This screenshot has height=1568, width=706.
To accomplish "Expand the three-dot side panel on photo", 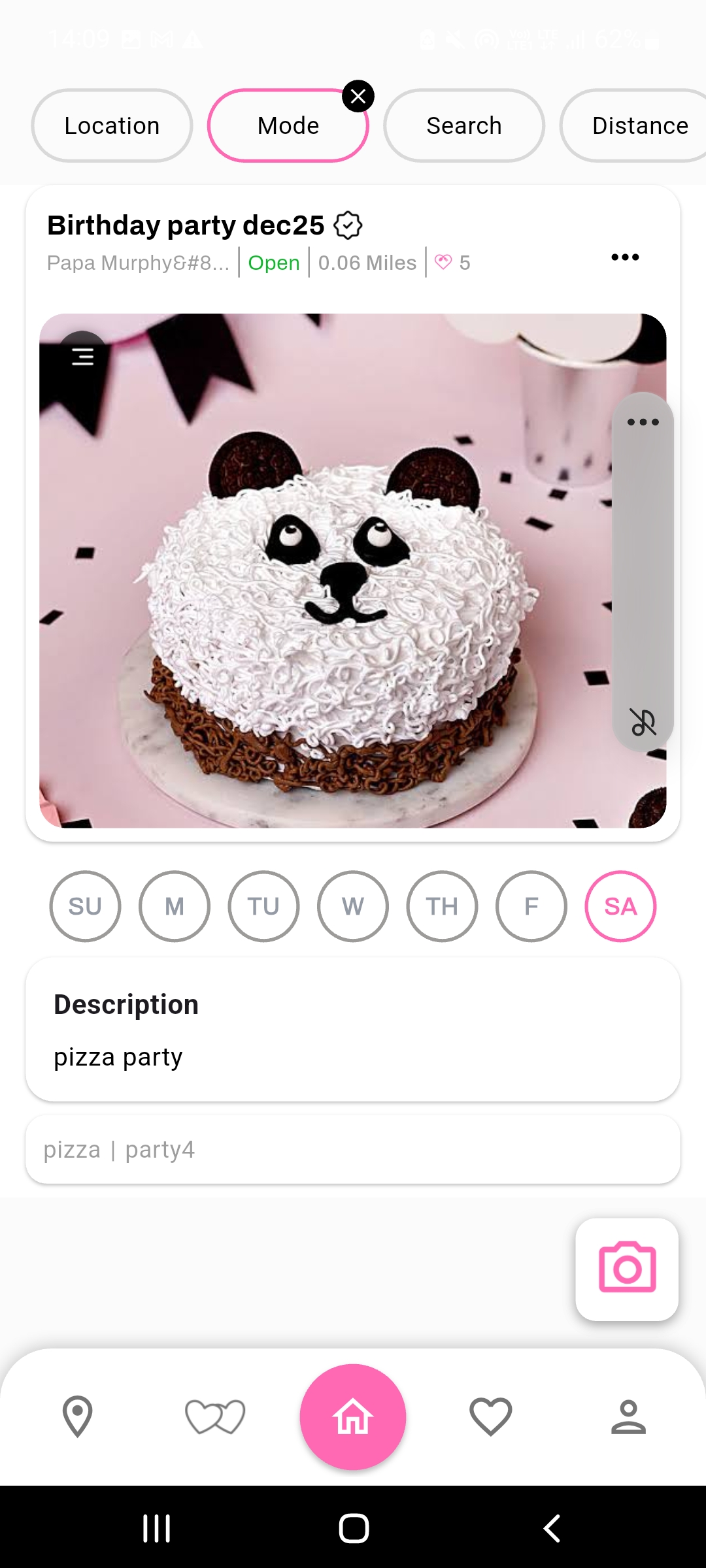I will [x=643, y=422].
